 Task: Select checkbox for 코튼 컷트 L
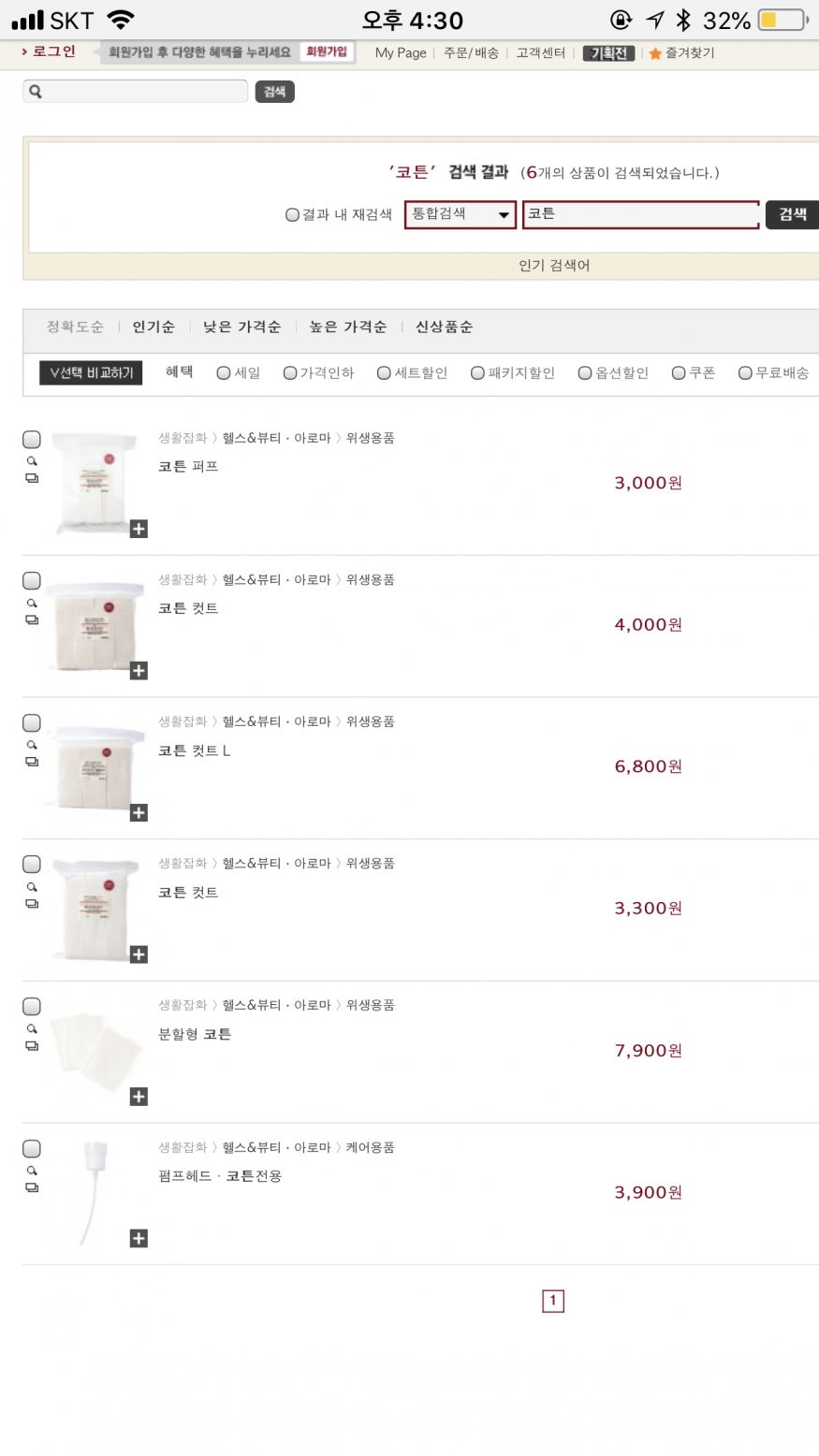click(x=32, y=722)
